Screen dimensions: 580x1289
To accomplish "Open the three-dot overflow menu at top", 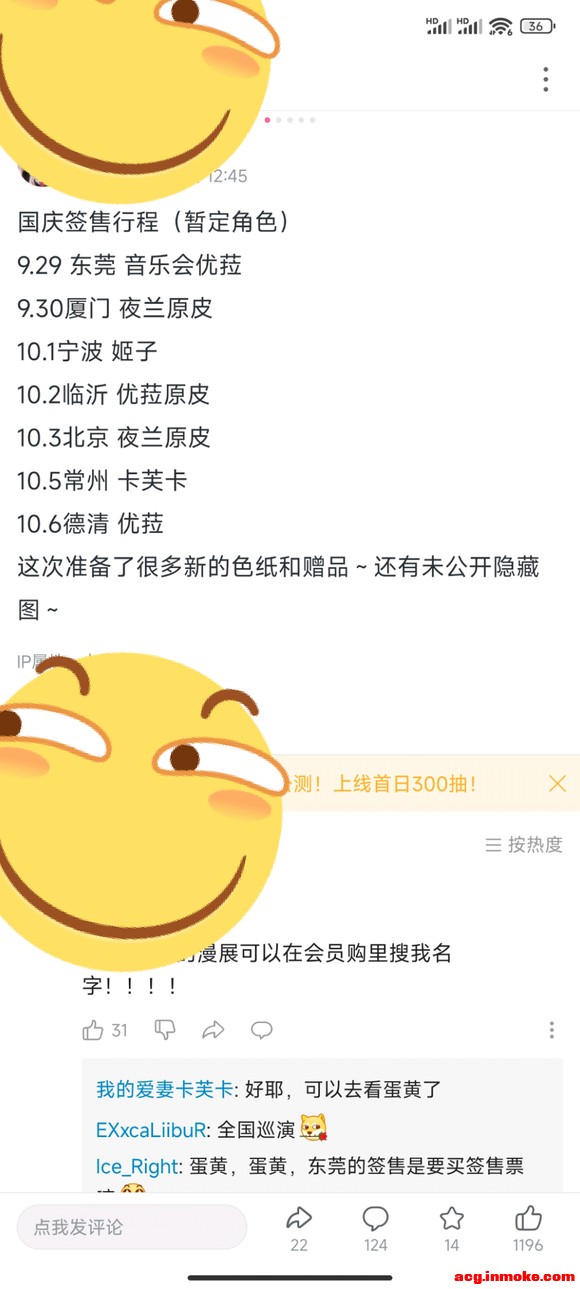I will pyautogui.click(x=545, y=79).
